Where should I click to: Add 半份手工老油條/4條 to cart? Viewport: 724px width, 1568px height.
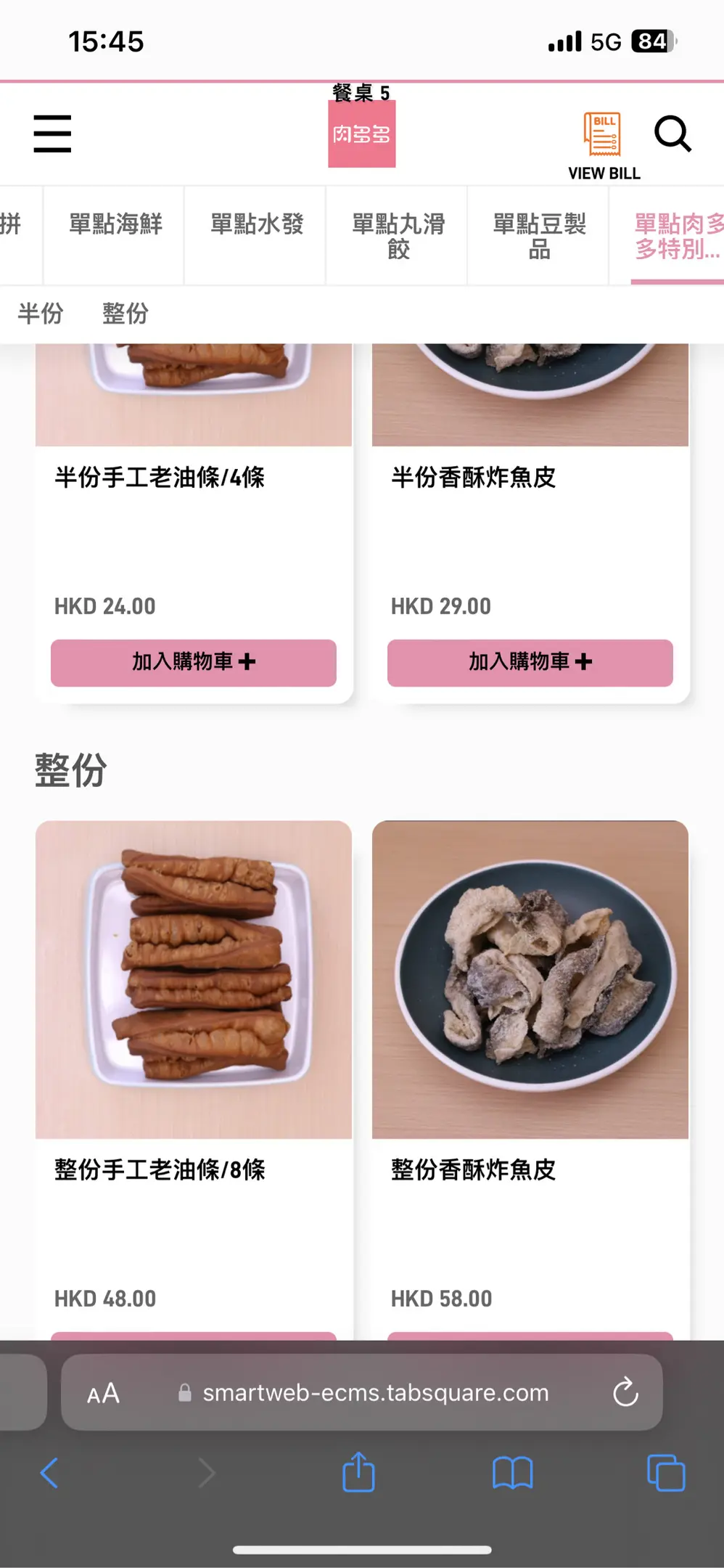[194, 662]
